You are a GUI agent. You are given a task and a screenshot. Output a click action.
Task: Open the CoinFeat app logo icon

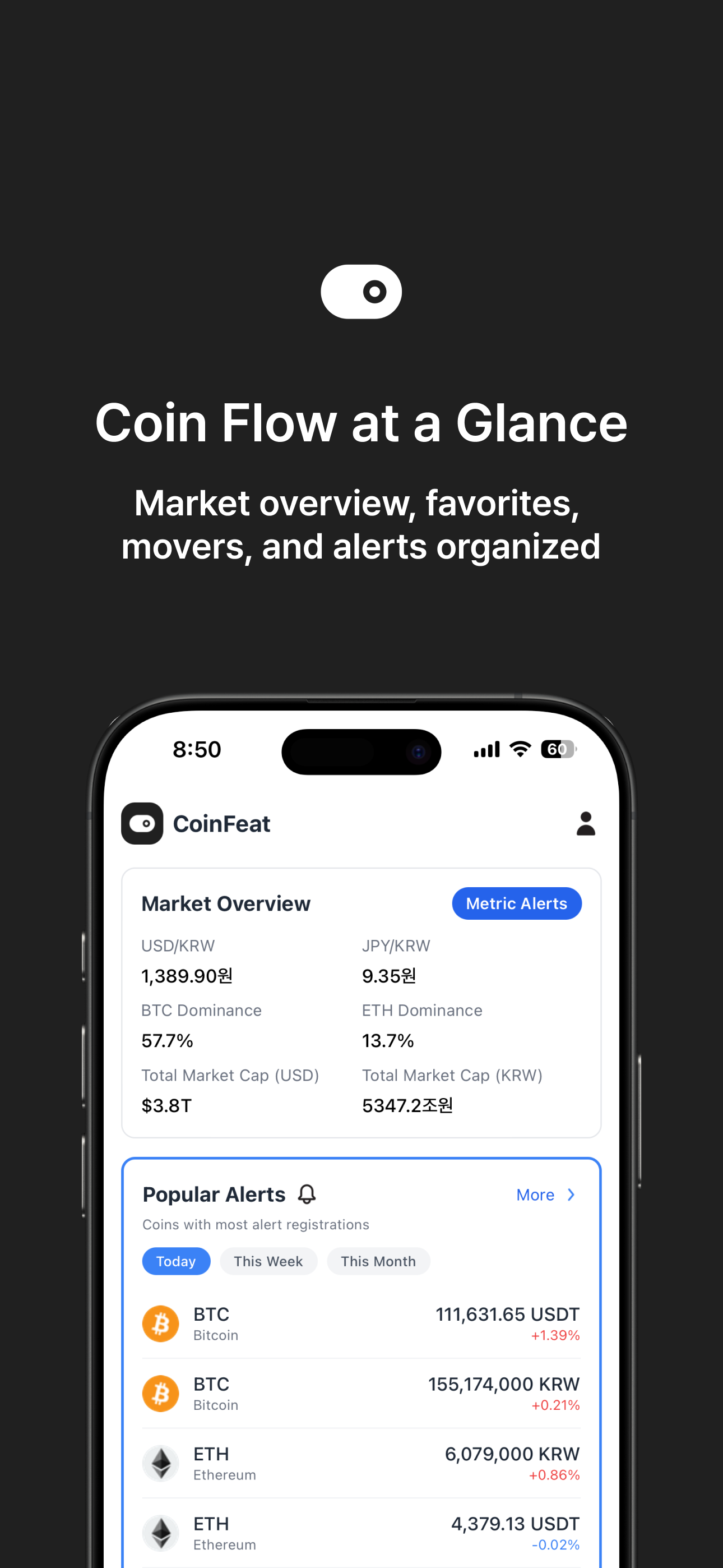[x=141, y=824]
